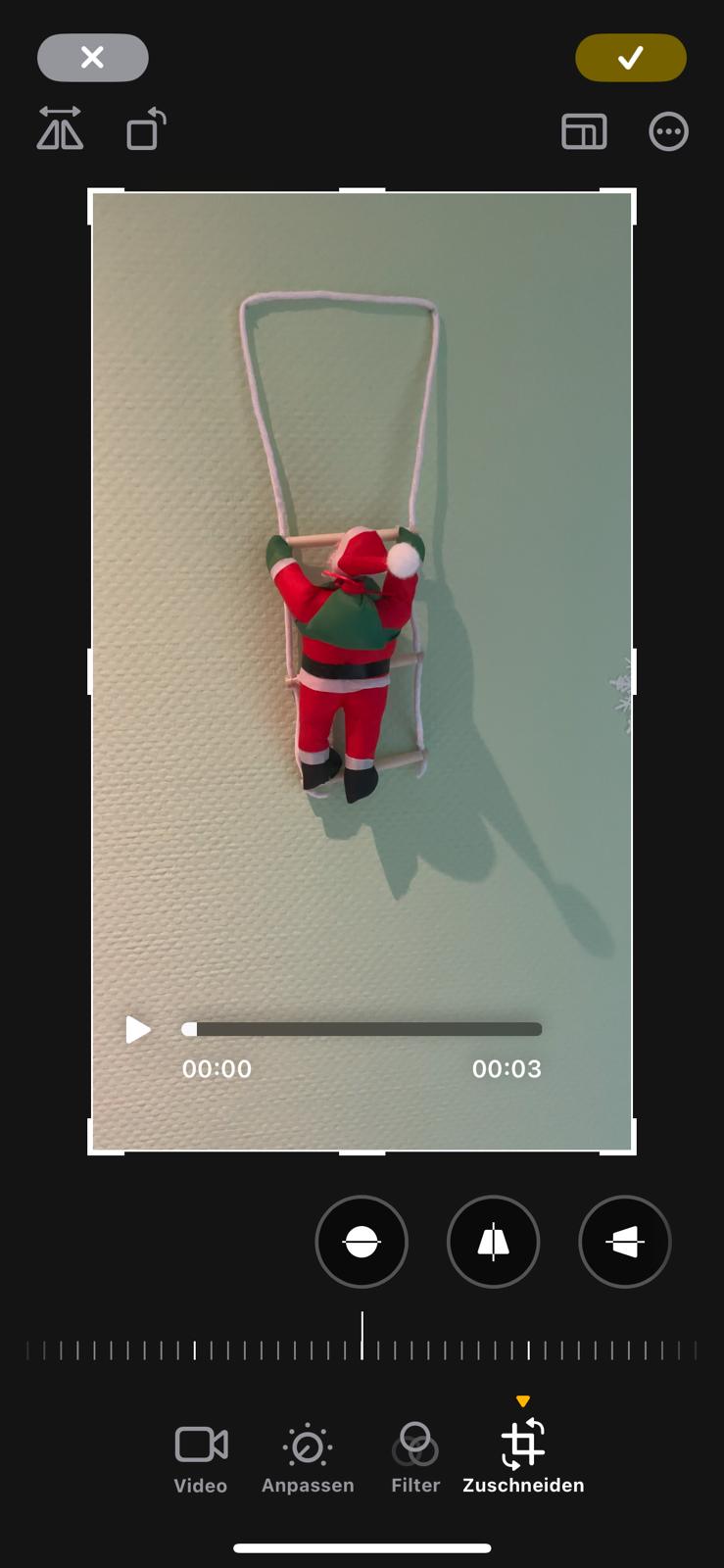Open the aspect ratio options
The image size is (724, 1568).
click(x=584, y=131)
